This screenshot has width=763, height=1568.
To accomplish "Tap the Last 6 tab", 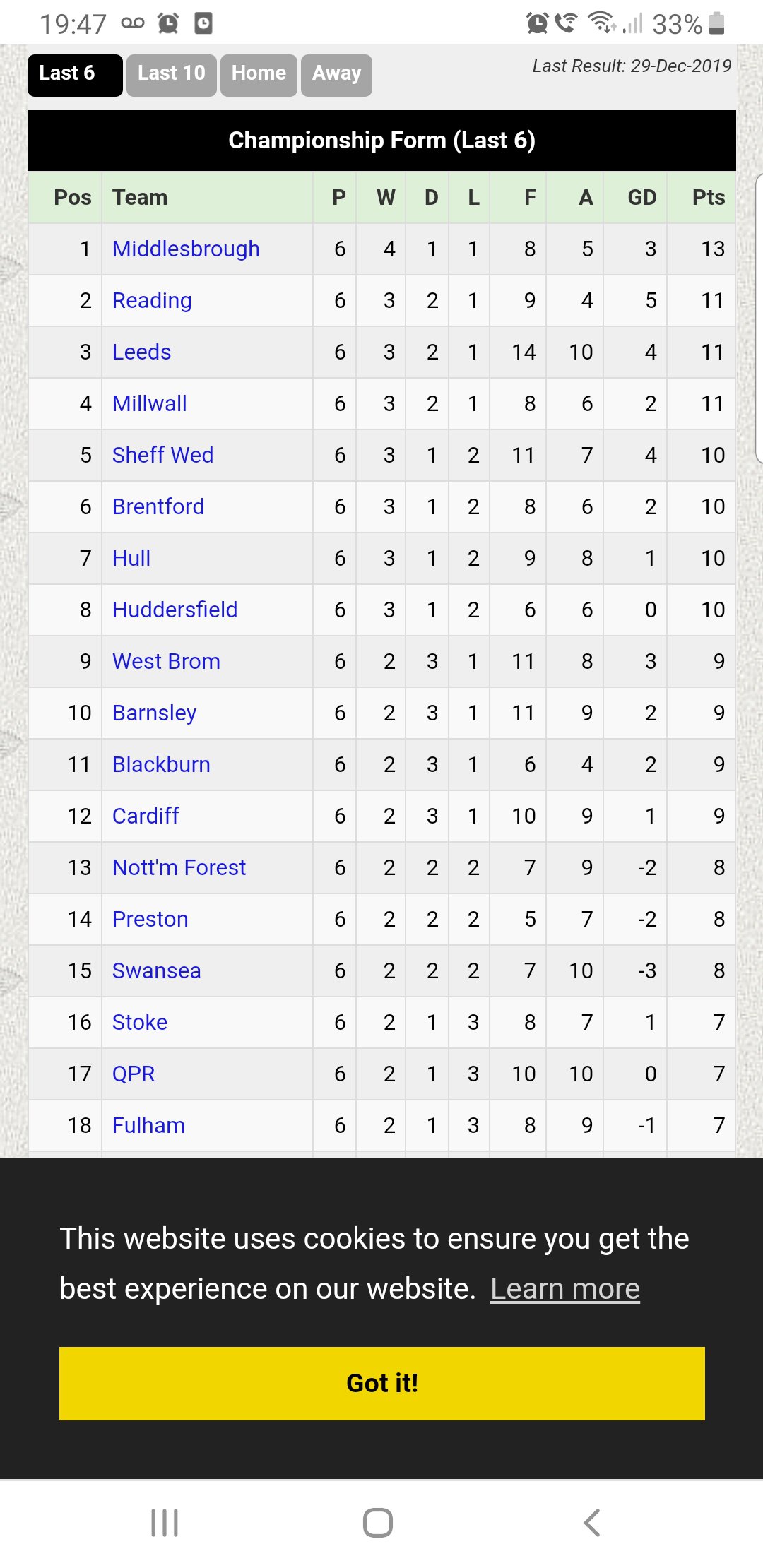I will (x=75, y=75).
